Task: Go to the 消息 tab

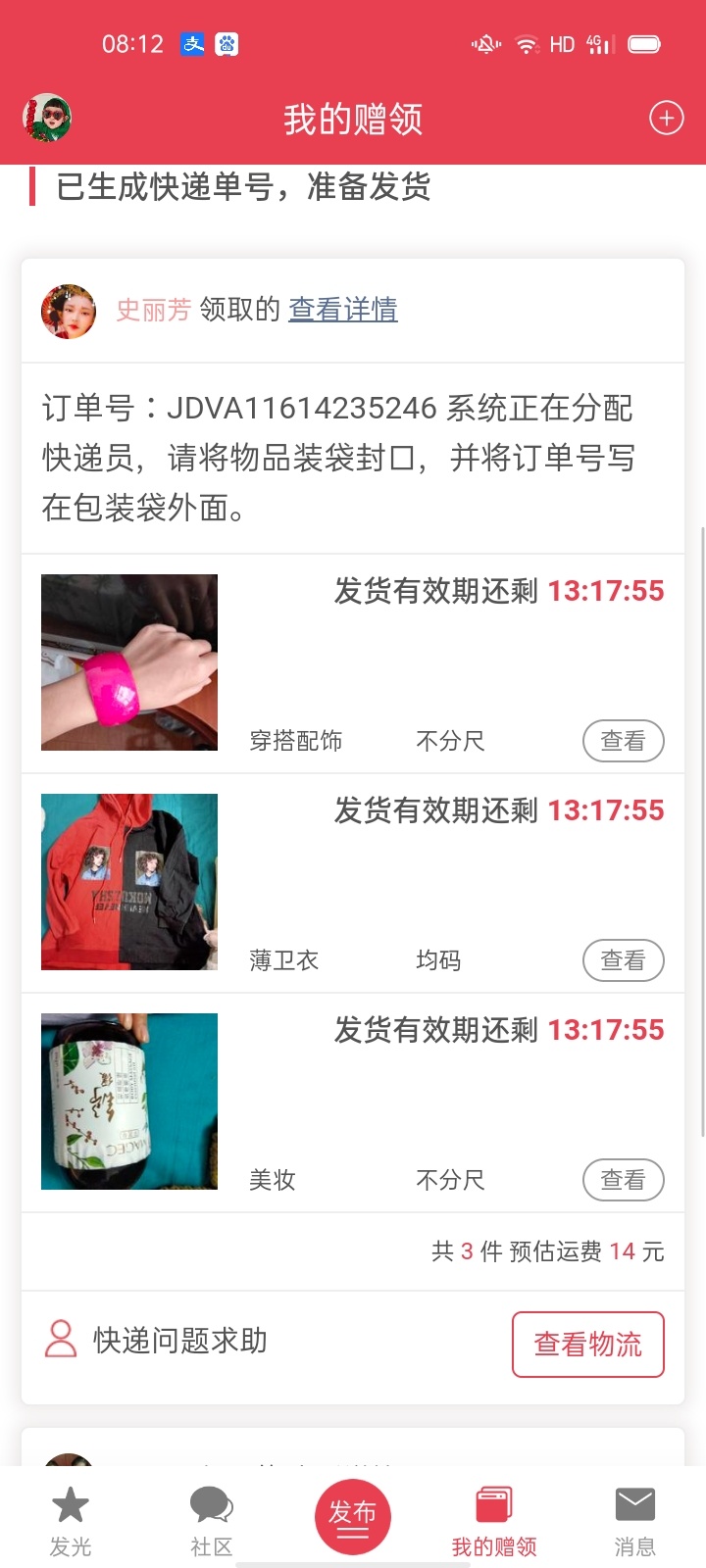Action: point(635,1521)
